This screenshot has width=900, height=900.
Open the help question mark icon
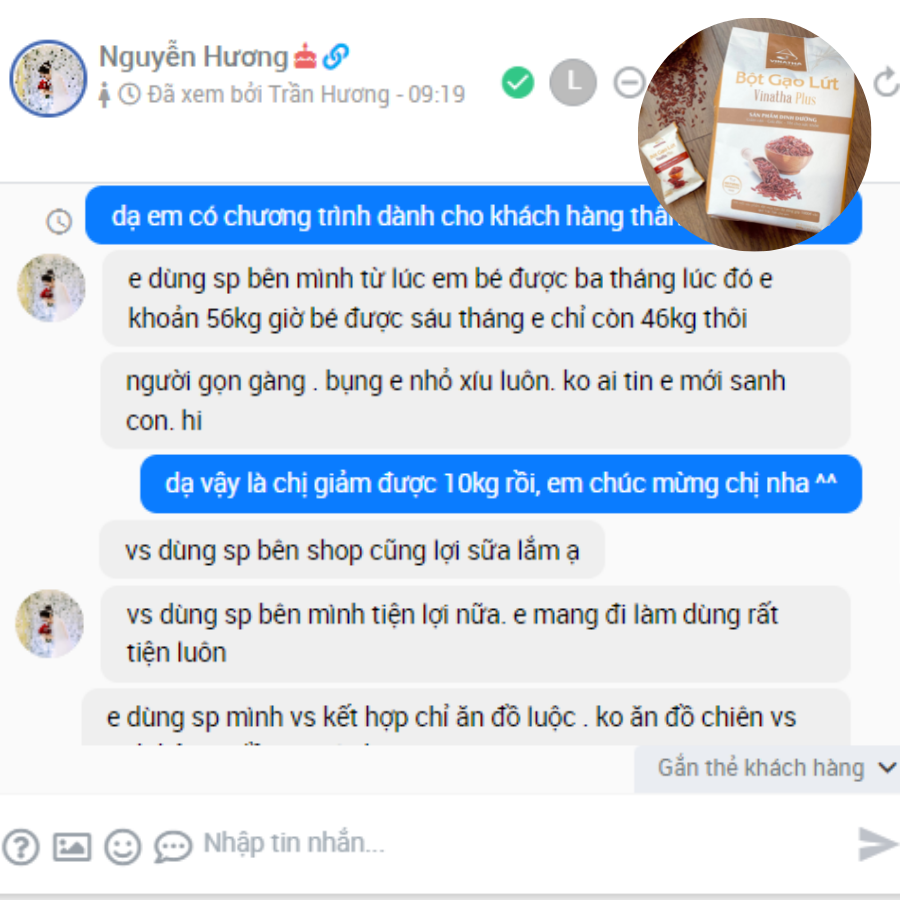[20, 847]
